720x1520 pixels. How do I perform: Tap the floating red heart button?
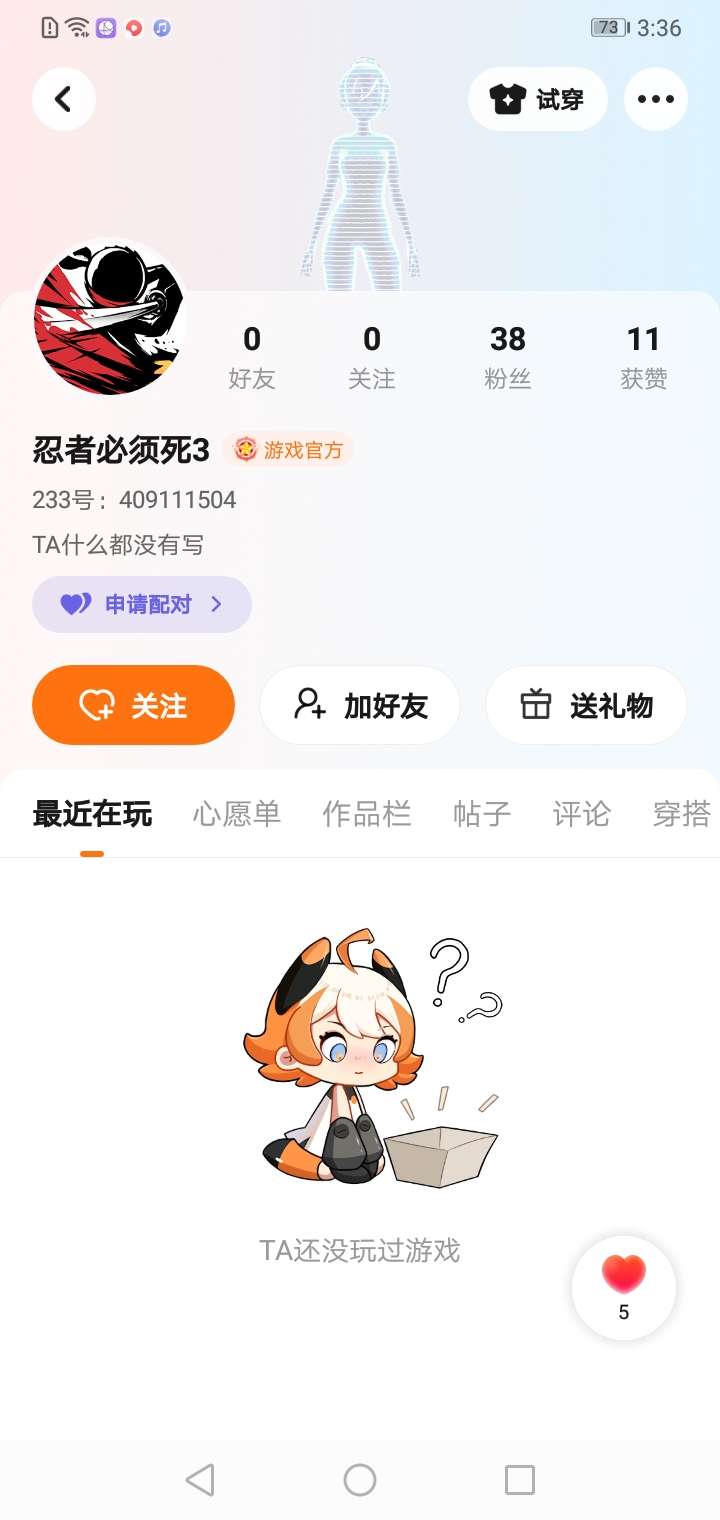click(624, 1287)
